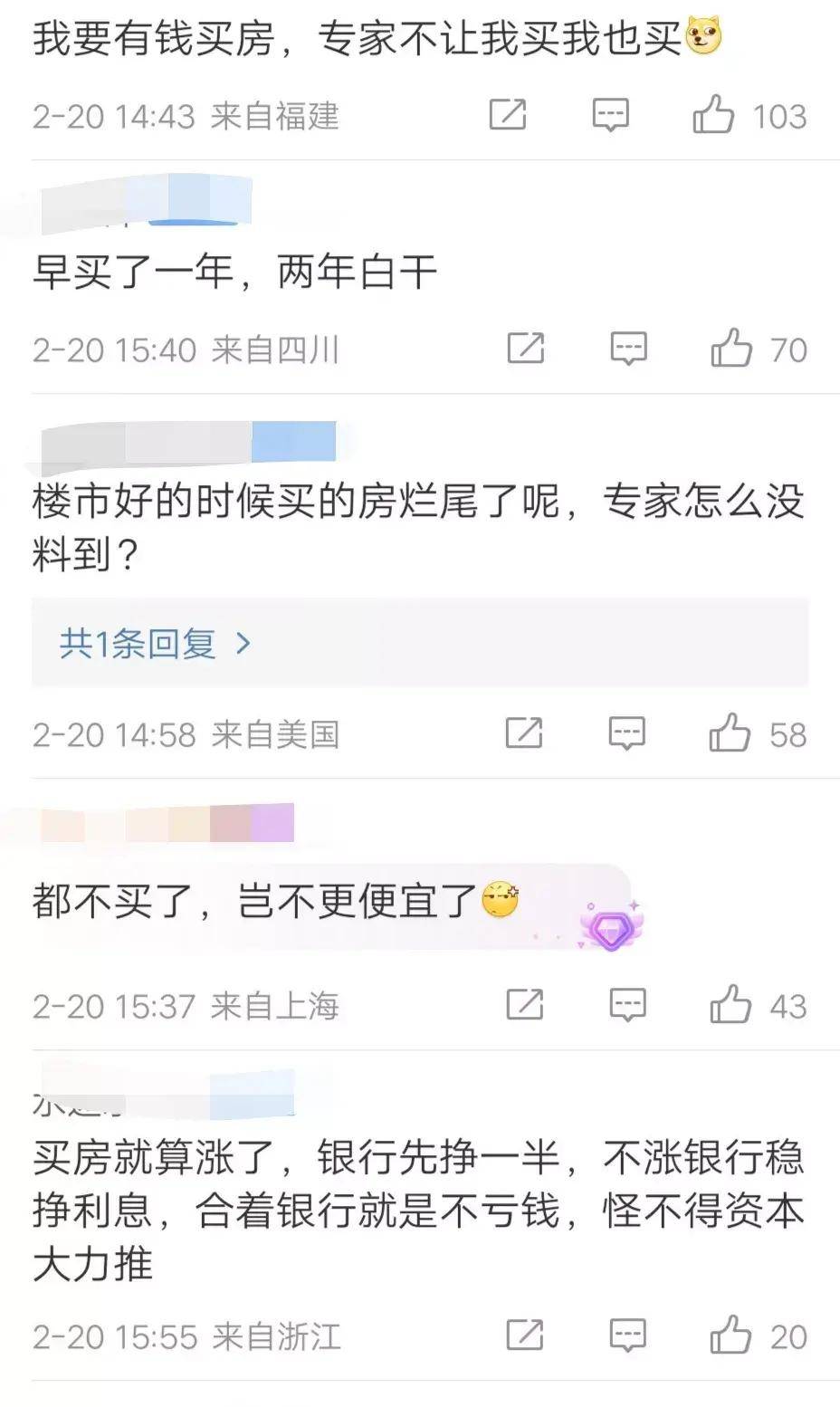Repost the 14:58 comment from 美国
Screen dimensions: 840x1407
[x=524, y=732]
